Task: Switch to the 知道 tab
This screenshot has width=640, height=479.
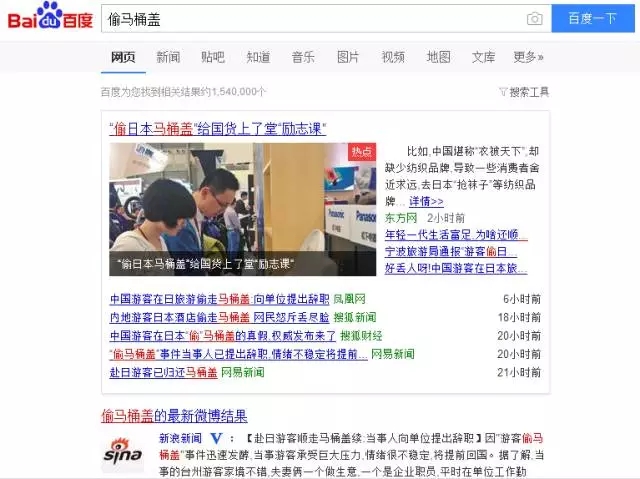Action: pyautogui.click(x=258, y=57)
